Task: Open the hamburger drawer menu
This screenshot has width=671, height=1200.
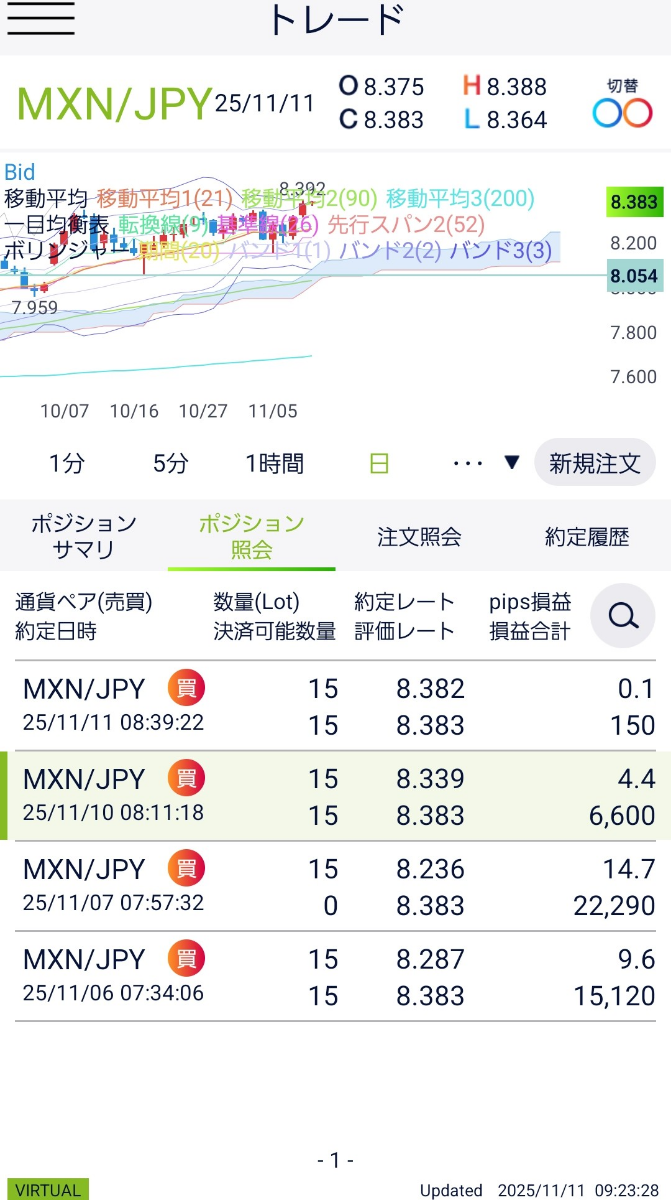Action: tap(40, 20)
